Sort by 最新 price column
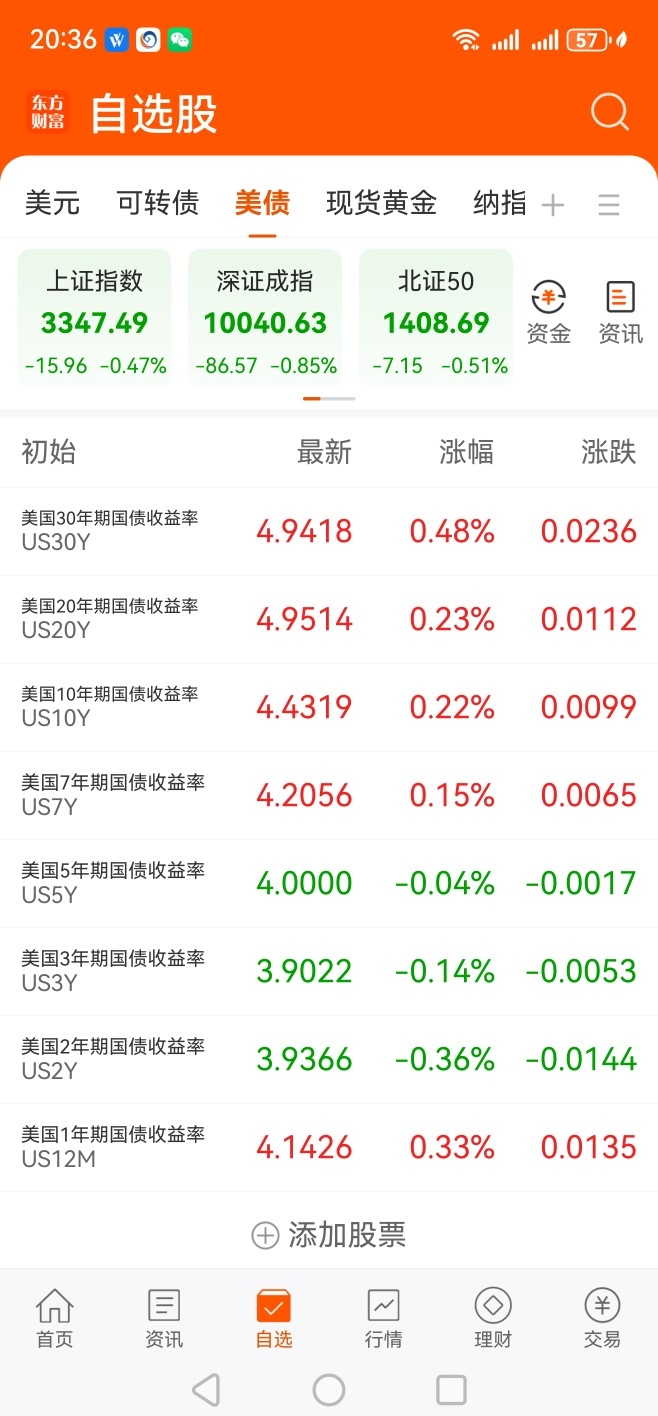This screenshot has height=1416, width=658. coord(324,452)
